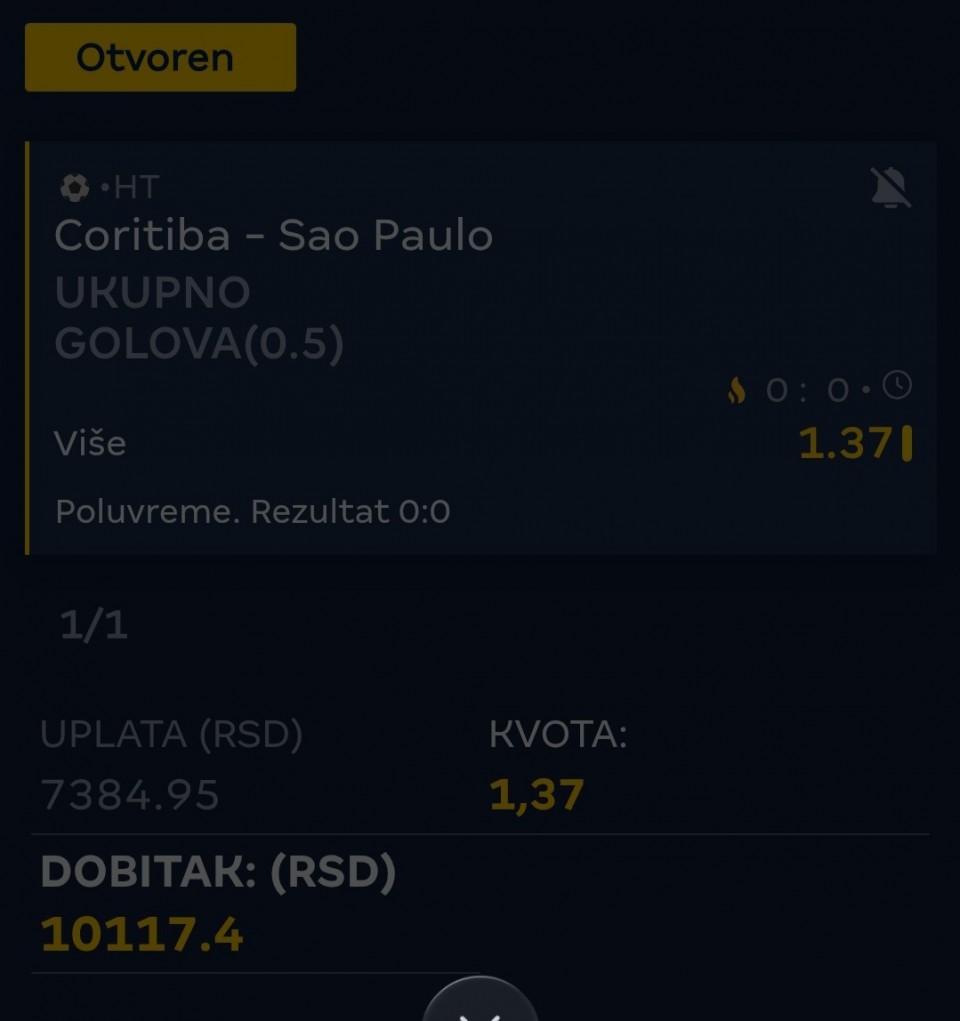Open the Coritiba - Sao Paulo bet card
Viewport: 960px width, 1021px height.
pyautogui.click(x=480, y=348)
